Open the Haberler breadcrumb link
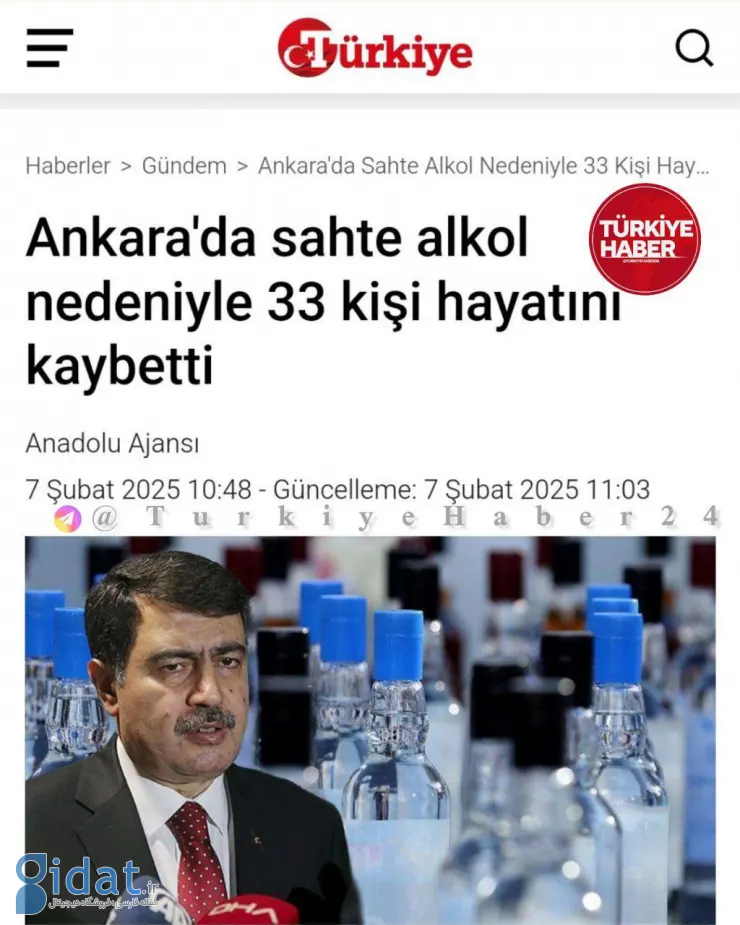This screenshot has width=740, height=925. [67, 166]
